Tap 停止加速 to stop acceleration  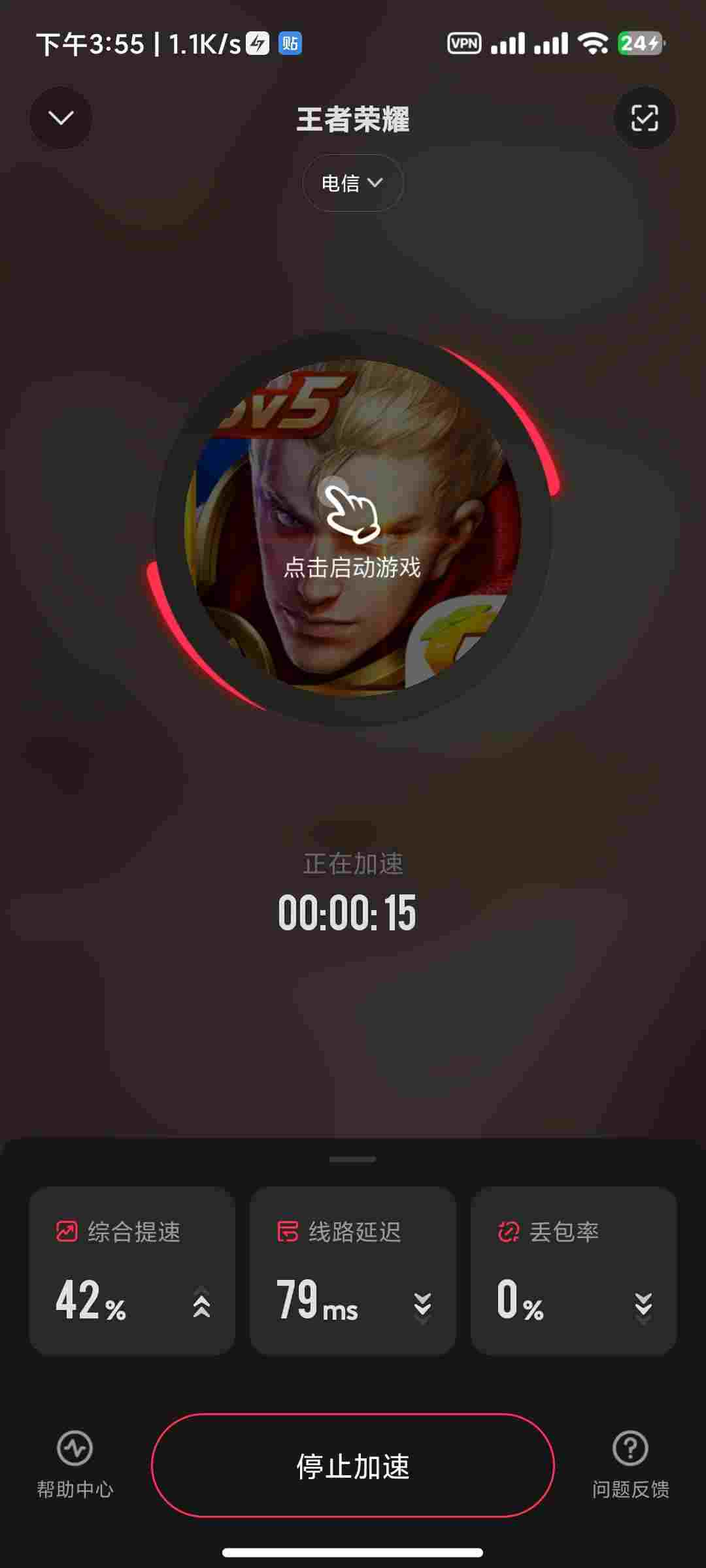(352, 1465)
